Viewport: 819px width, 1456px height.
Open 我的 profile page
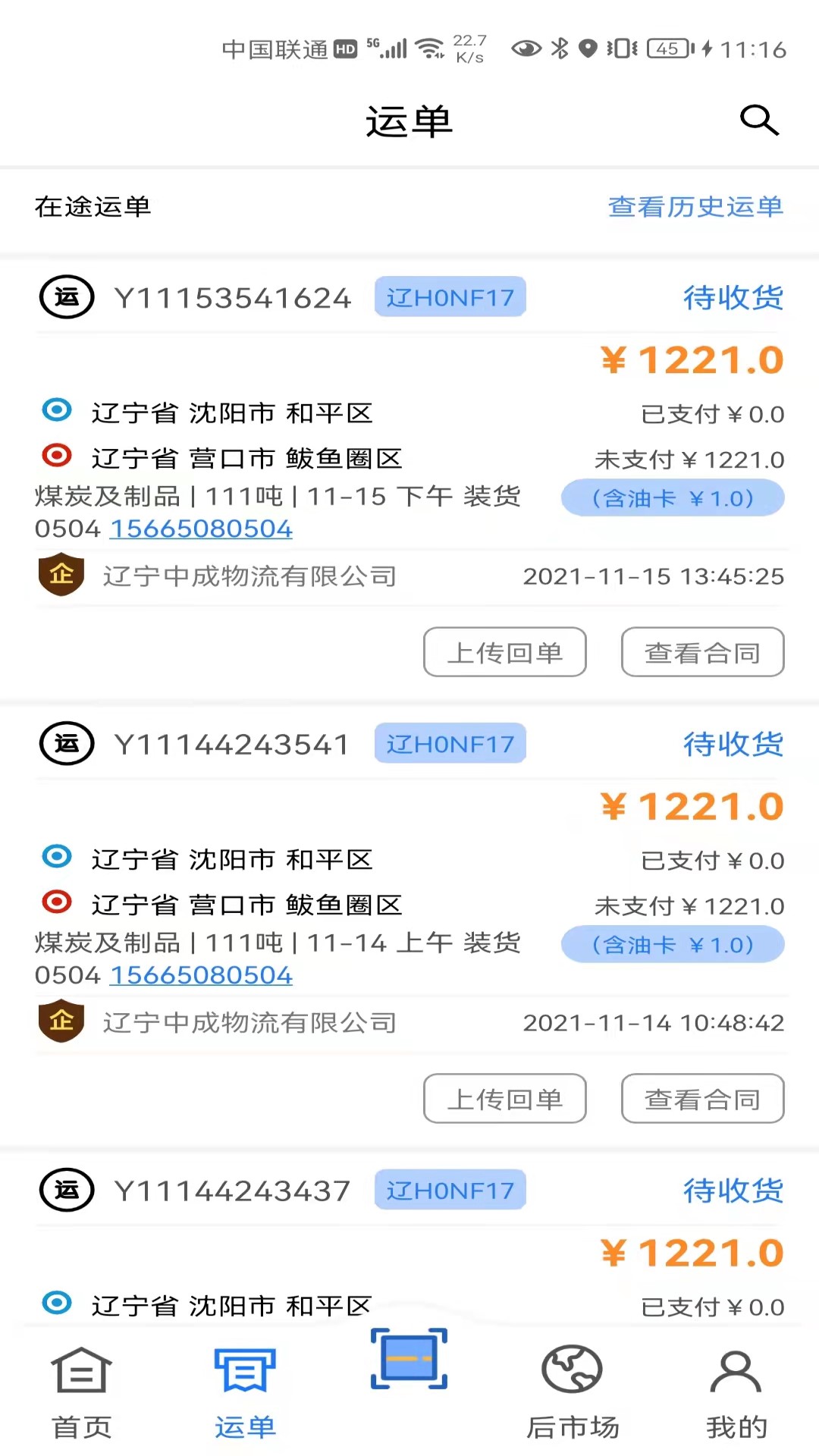pyautogui.click(x=736, y=1388)
